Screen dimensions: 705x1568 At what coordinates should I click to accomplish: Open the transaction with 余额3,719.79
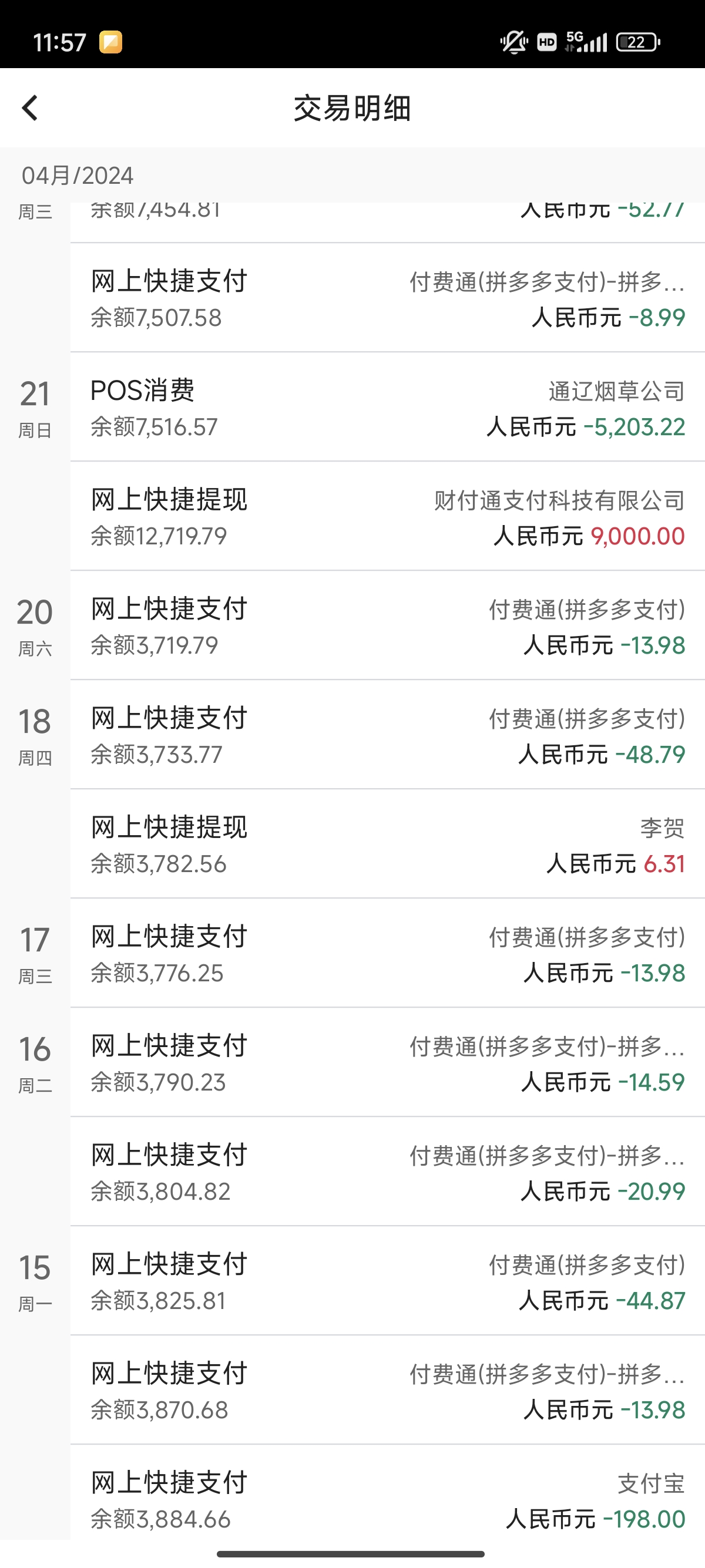click(x=387, y=627)
